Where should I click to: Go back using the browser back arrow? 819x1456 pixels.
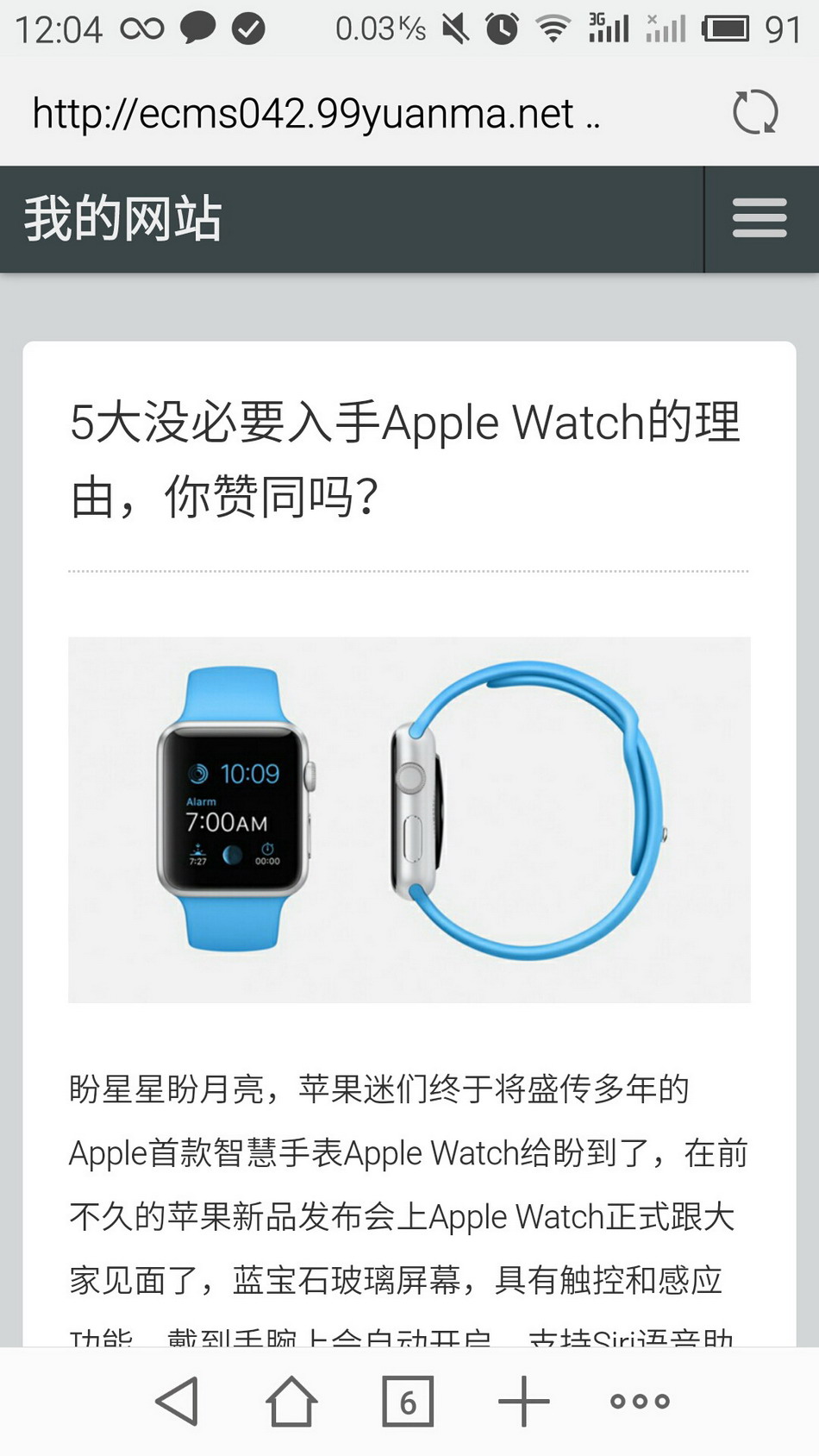coord(178,1401)
